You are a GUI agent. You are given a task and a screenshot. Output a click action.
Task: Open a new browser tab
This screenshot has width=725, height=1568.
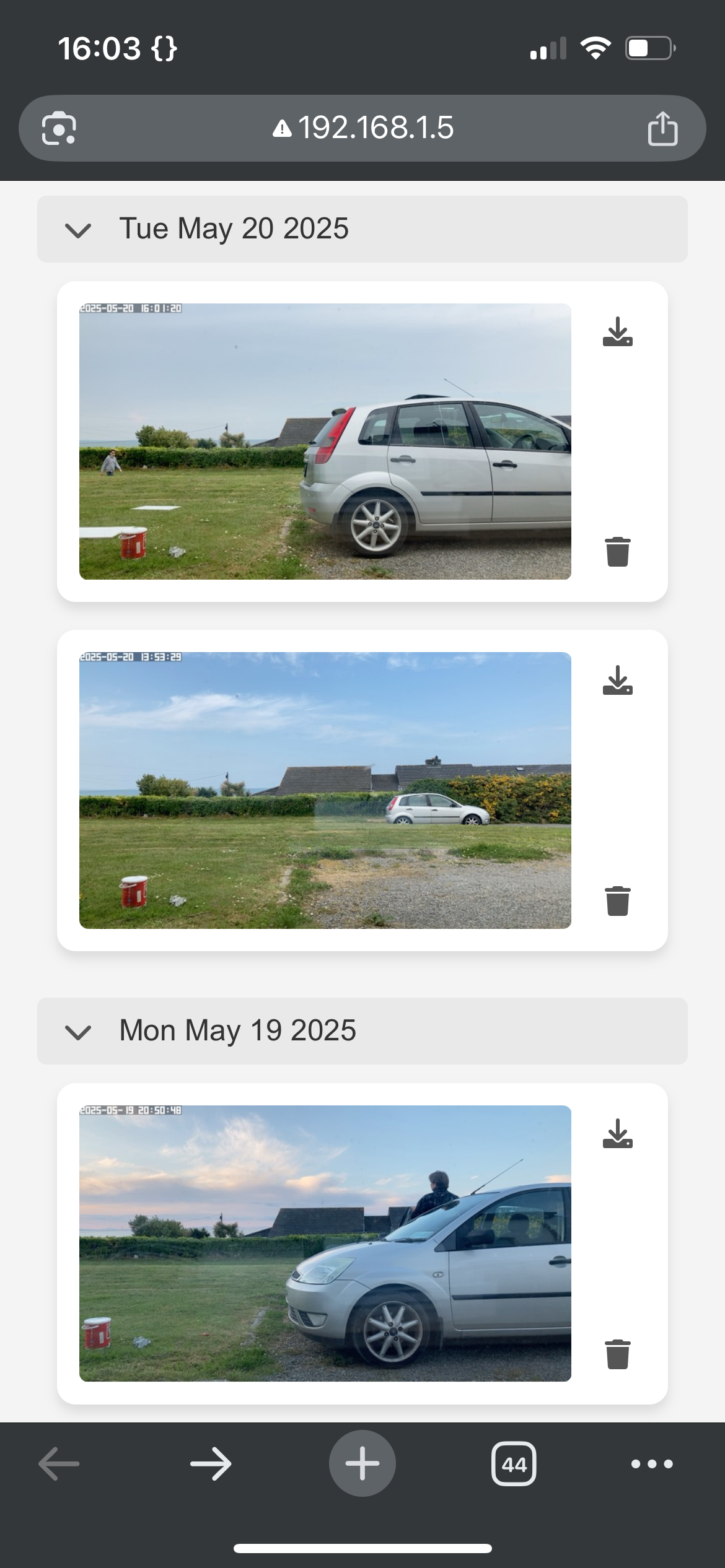click(x=362, y=1464)
